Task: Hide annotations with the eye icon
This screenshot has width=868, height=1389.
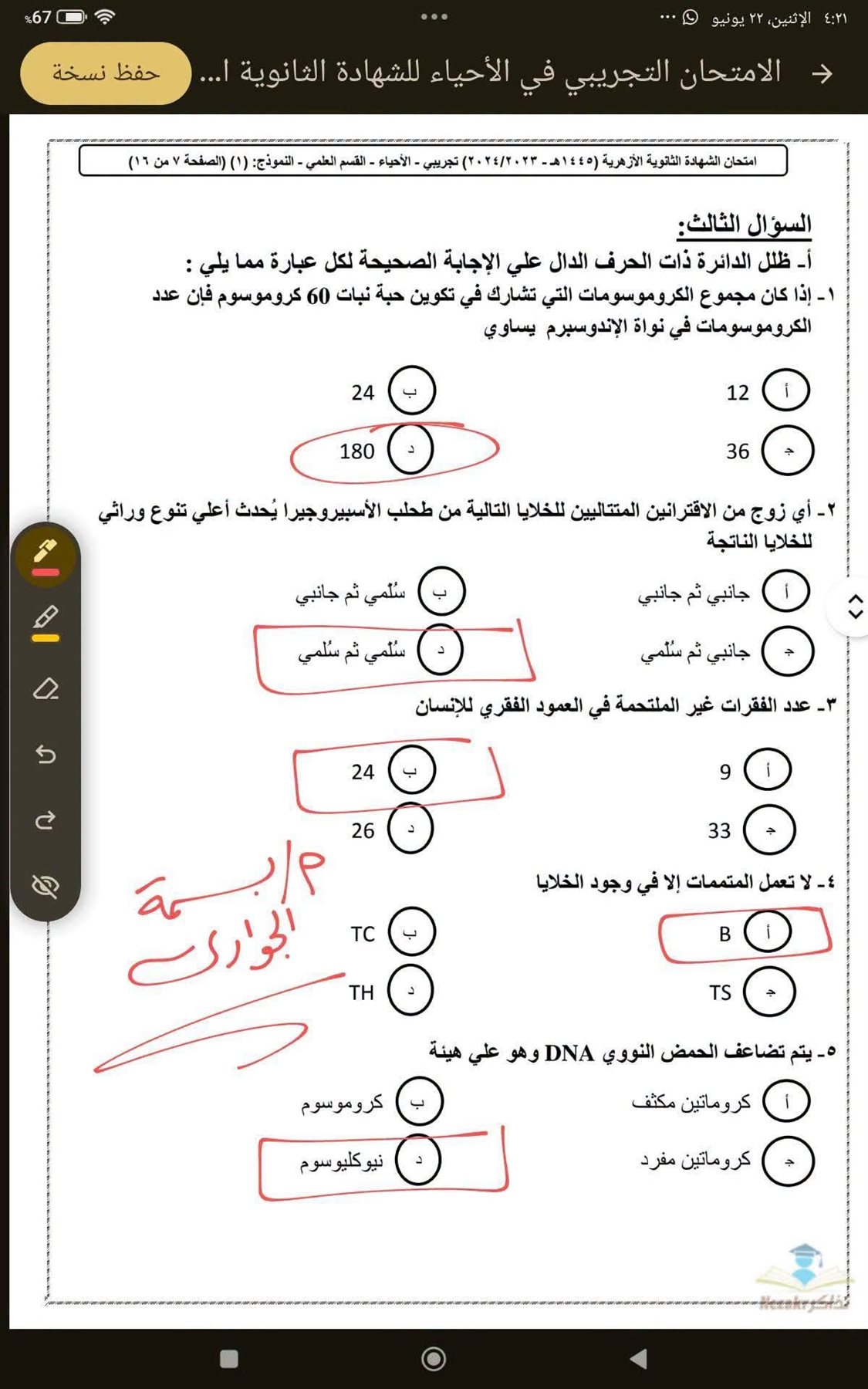Action: (x=46, y=887)
